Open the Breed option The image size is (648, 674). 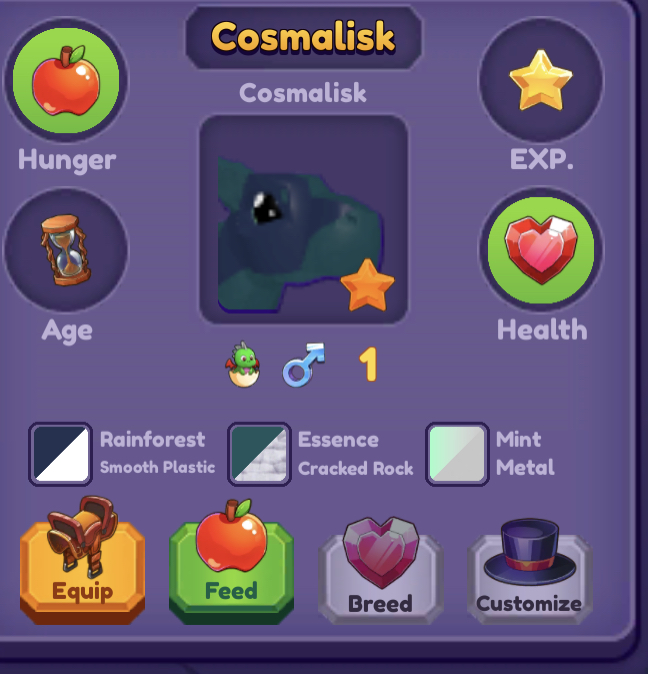coord(380,574)
